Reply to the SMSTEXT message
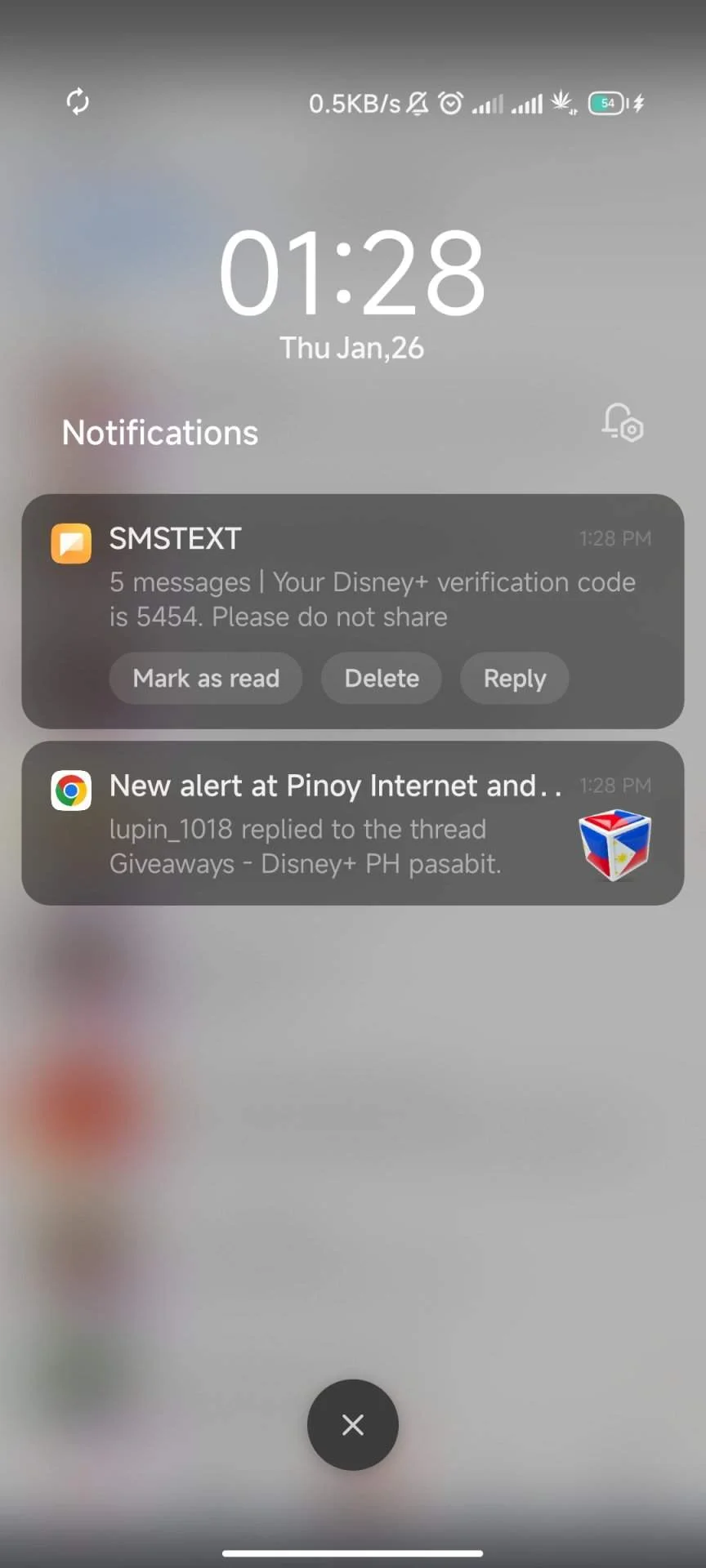Image resolution: width=706 pixels, height=1568 pixels. click(515, 678)
